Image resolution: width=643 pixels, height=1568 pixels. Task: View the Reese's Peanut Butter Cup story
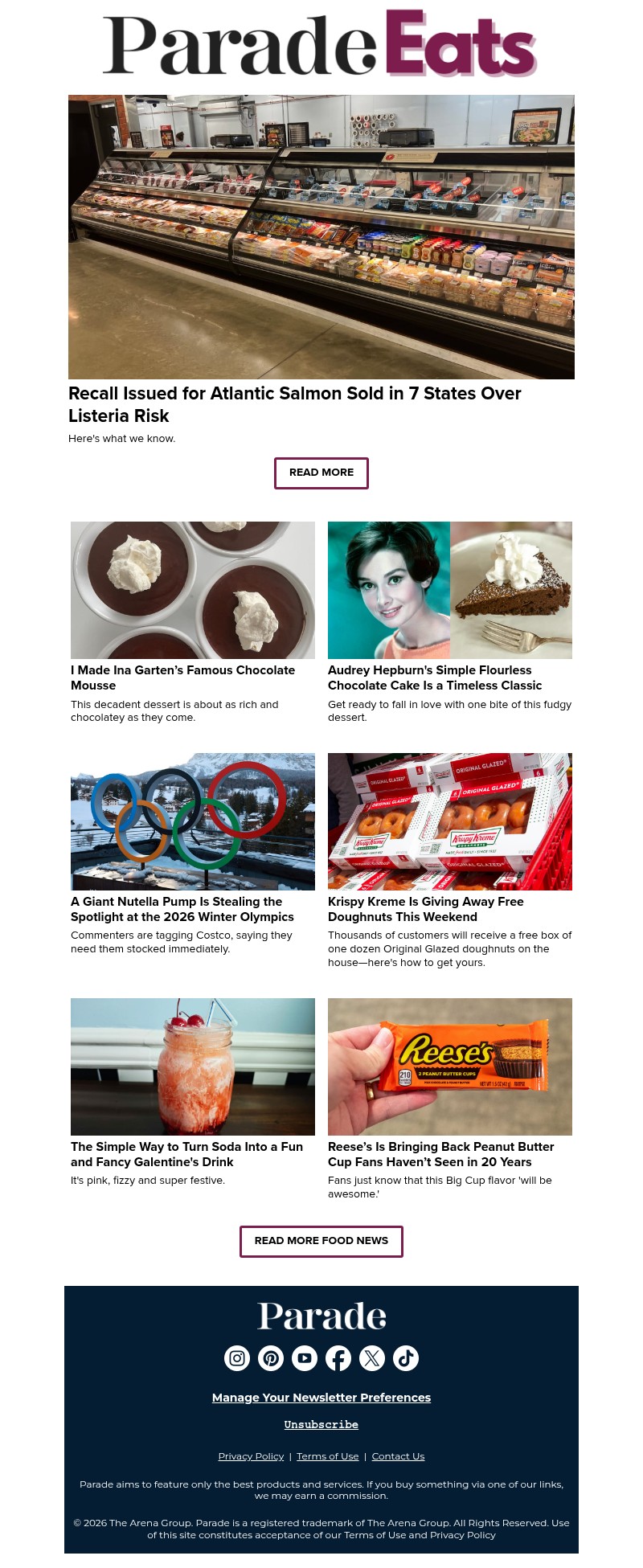click(441, 1154)
